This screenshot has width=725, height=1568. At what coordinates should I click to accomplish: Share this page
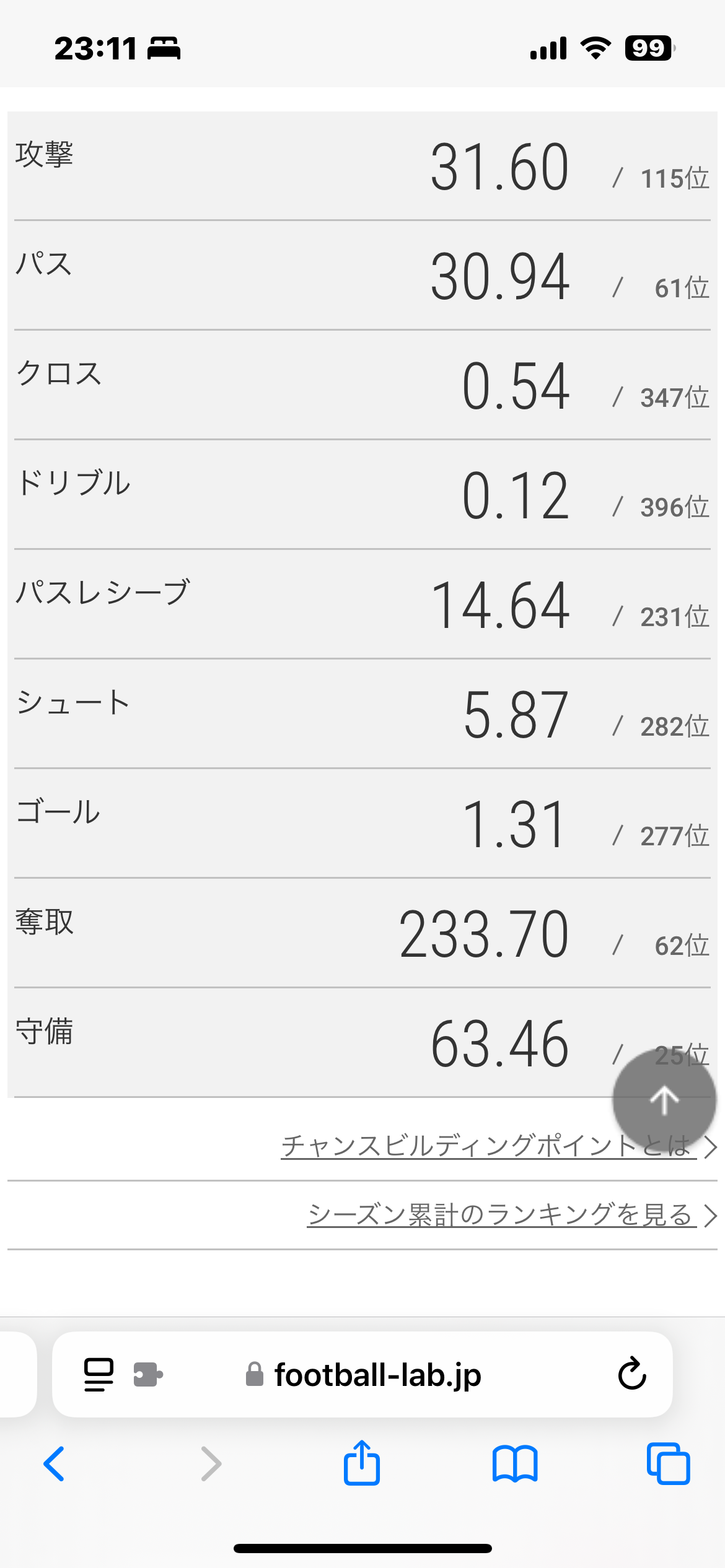click(362, 1463)
